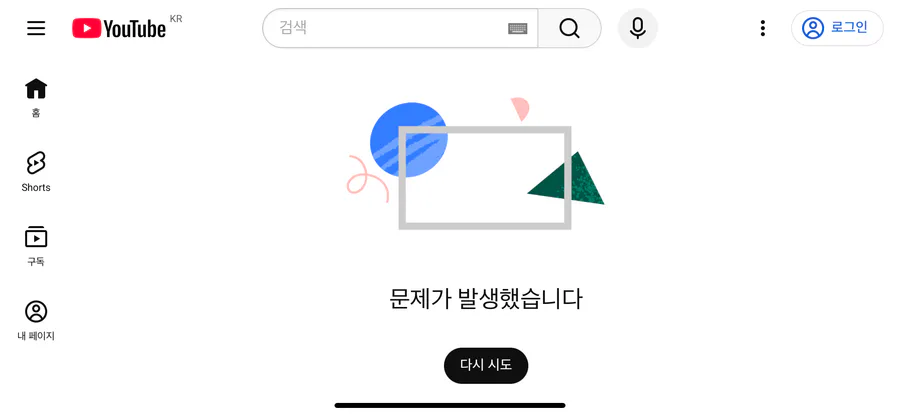Open the 내 페이지 tab
Viewport: 900px width, 416px height.
point(36,320)
